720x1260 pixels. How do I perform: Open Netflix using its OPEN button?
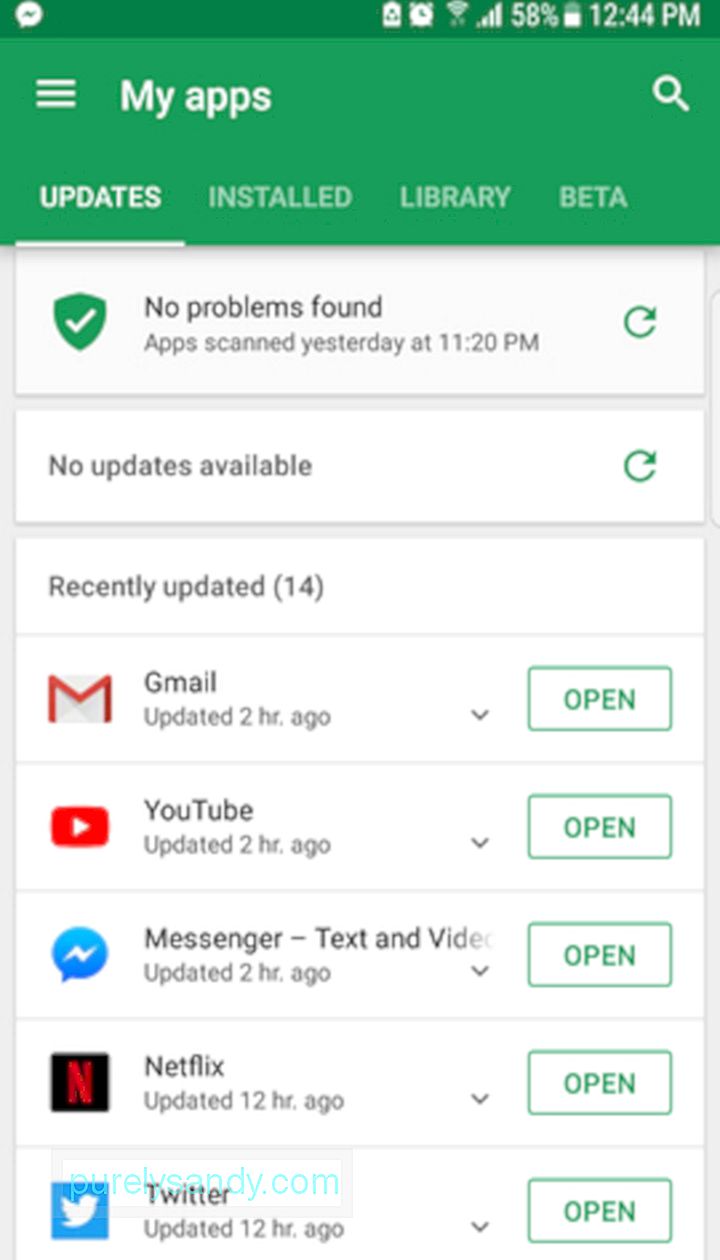click(x=600, y=1083)
